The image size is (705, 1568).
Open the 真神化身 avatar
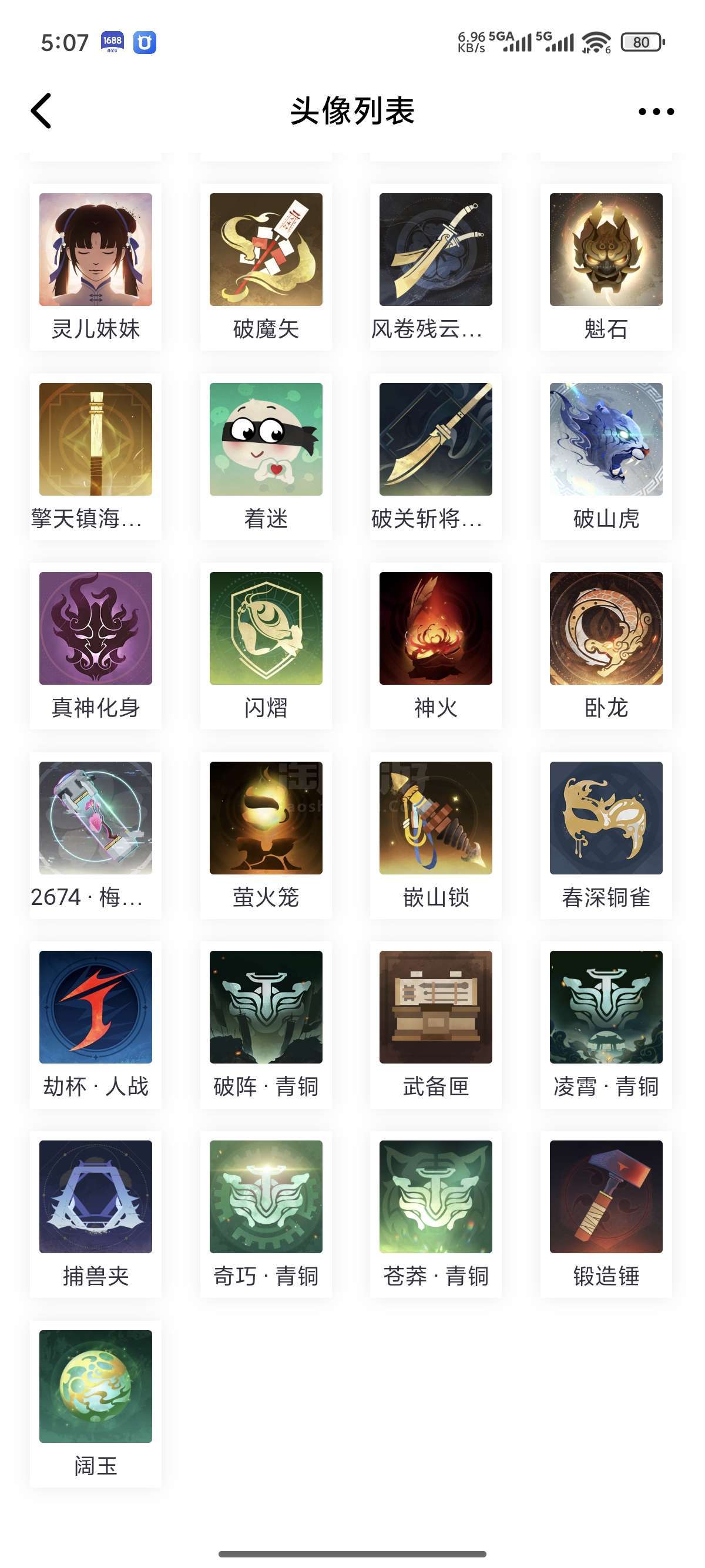coord(96,629)
